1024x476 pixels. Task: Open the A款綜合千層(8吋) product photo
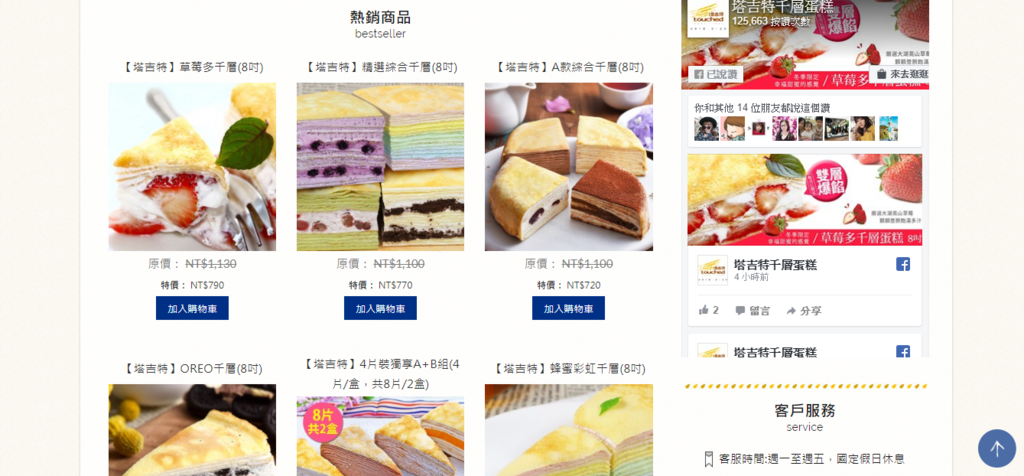568,166
